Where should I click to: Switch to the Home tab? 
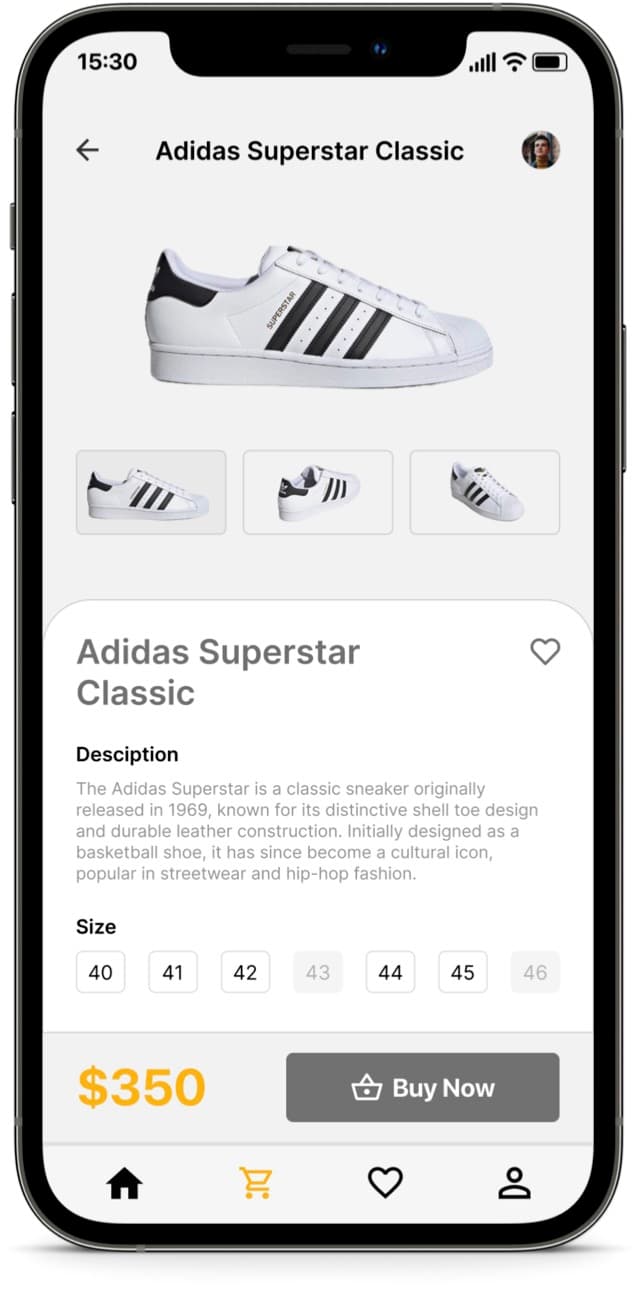(125, 1184)
